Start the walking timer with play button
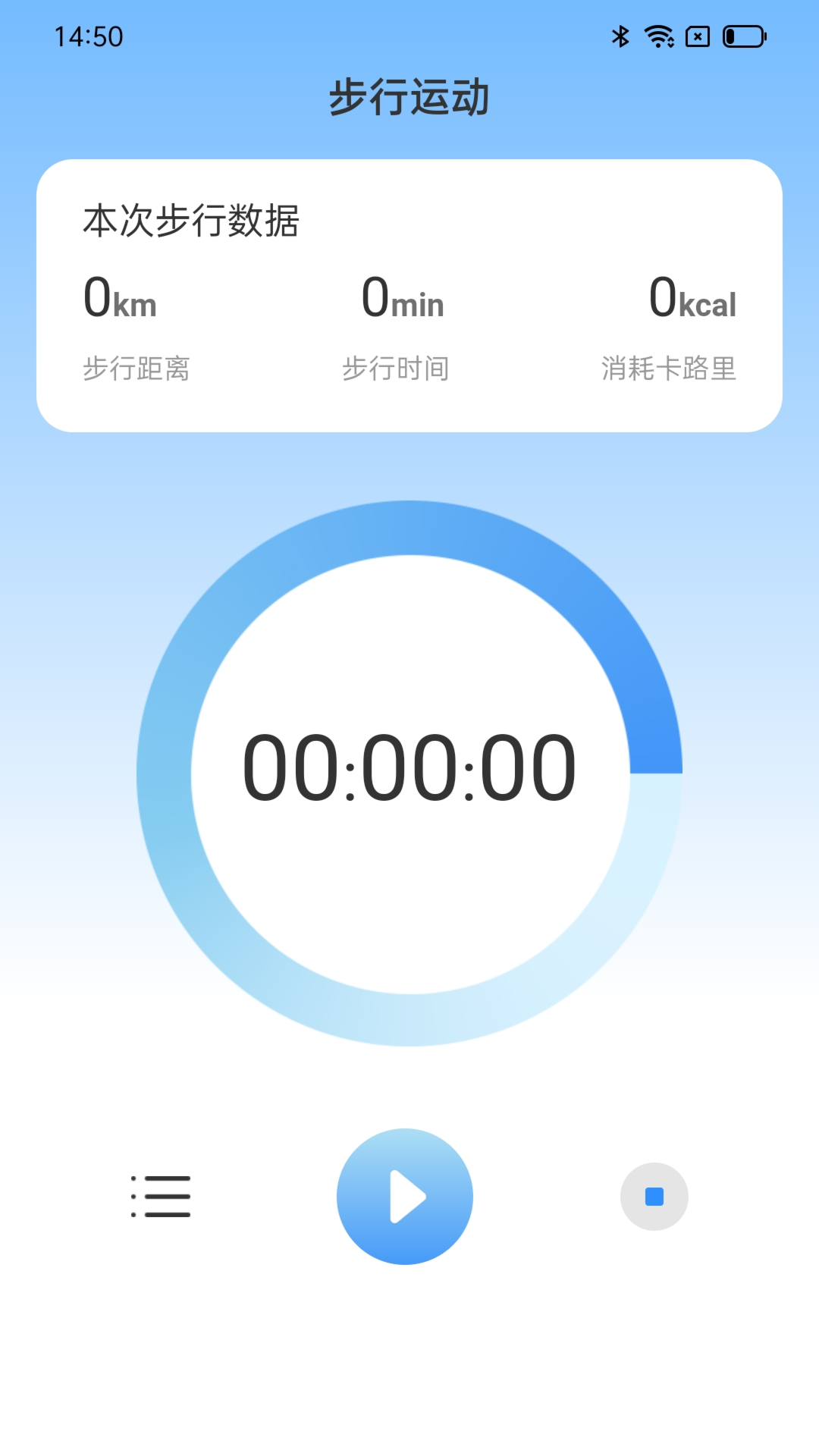This screenshot has width=819, height=1456. tap(405, 1197)
